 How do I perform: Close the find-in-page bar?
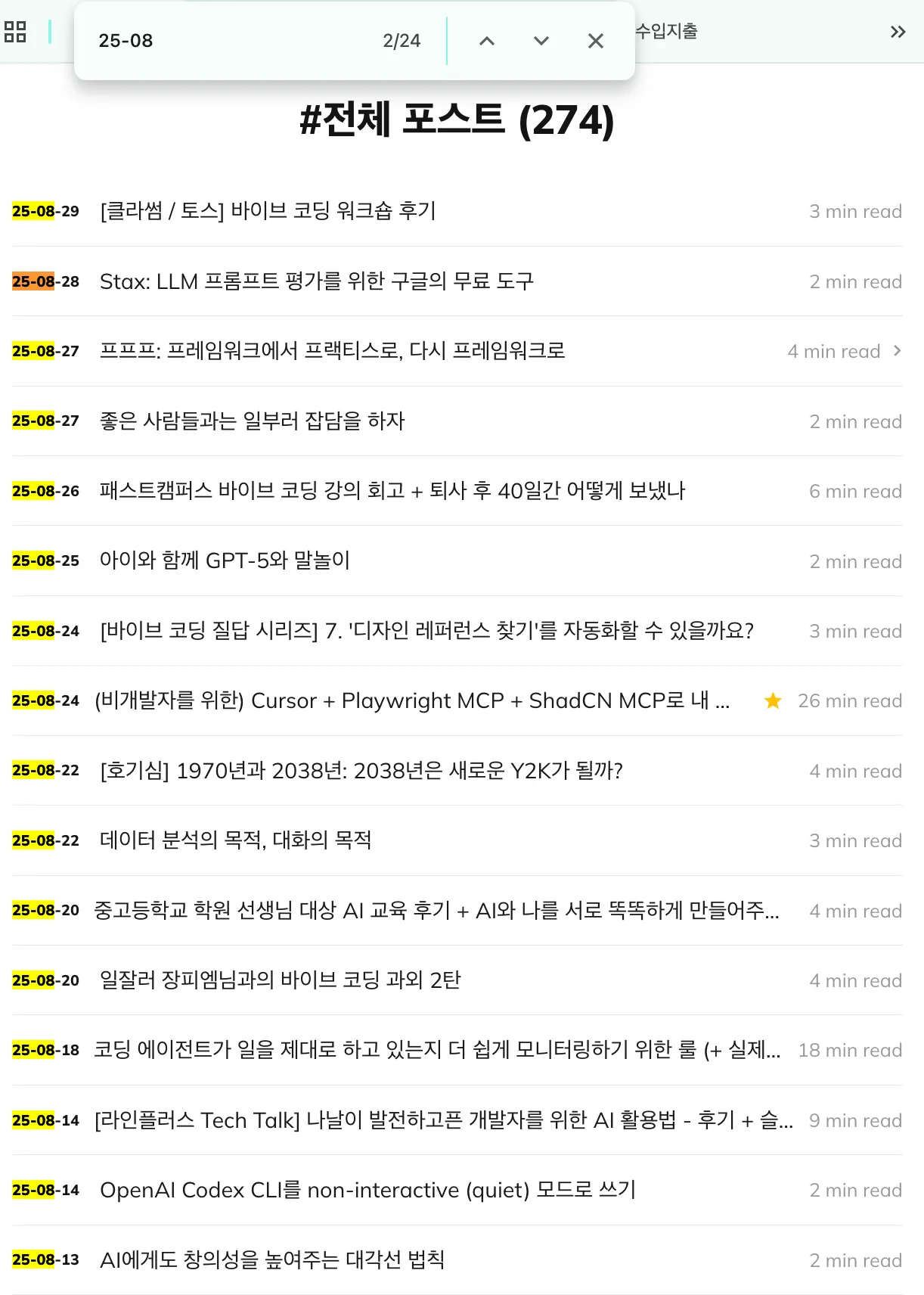(596, 41)
